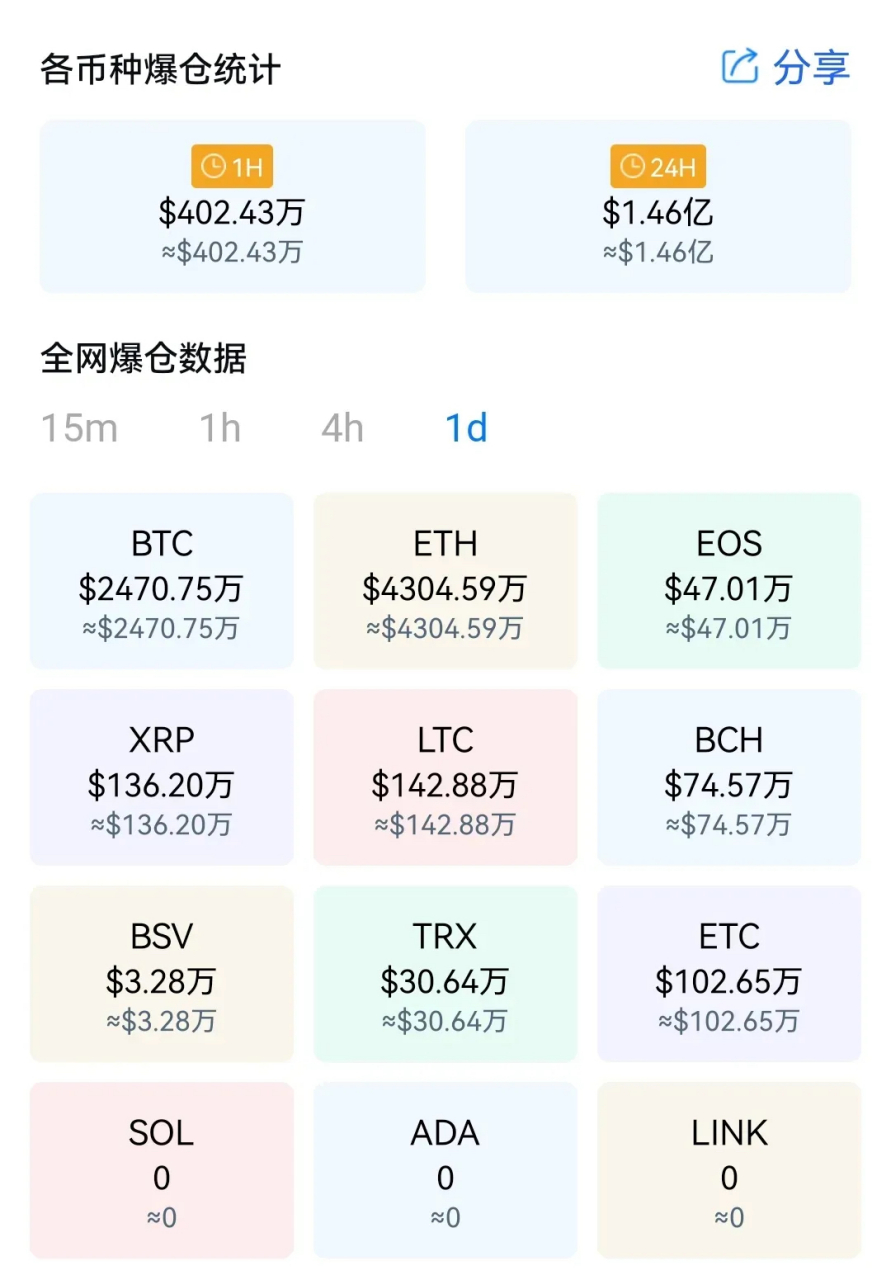Select the active 1d timeframe

pyautogui.click(x=464, y=428)
